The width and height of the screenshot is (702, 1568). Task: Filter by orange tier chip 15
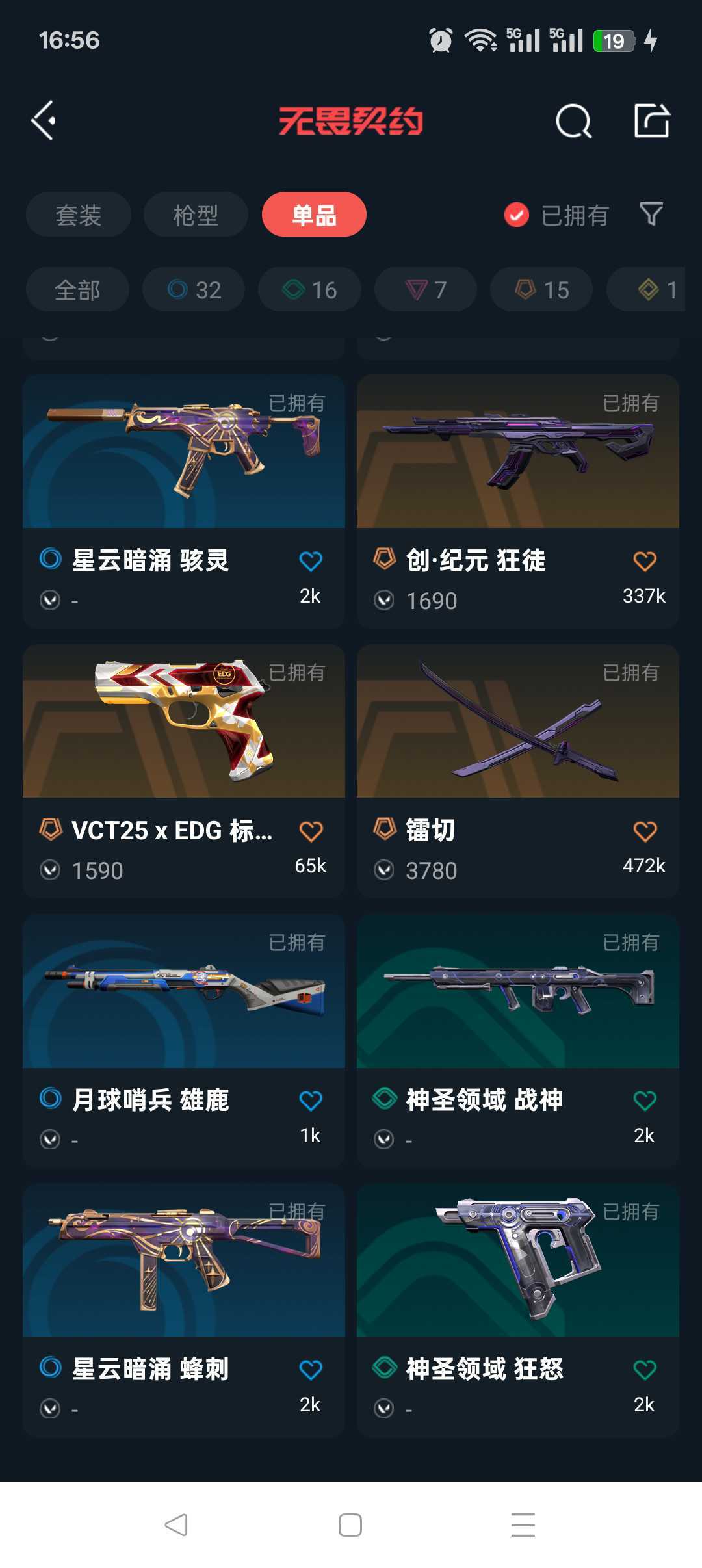(541, 289)
